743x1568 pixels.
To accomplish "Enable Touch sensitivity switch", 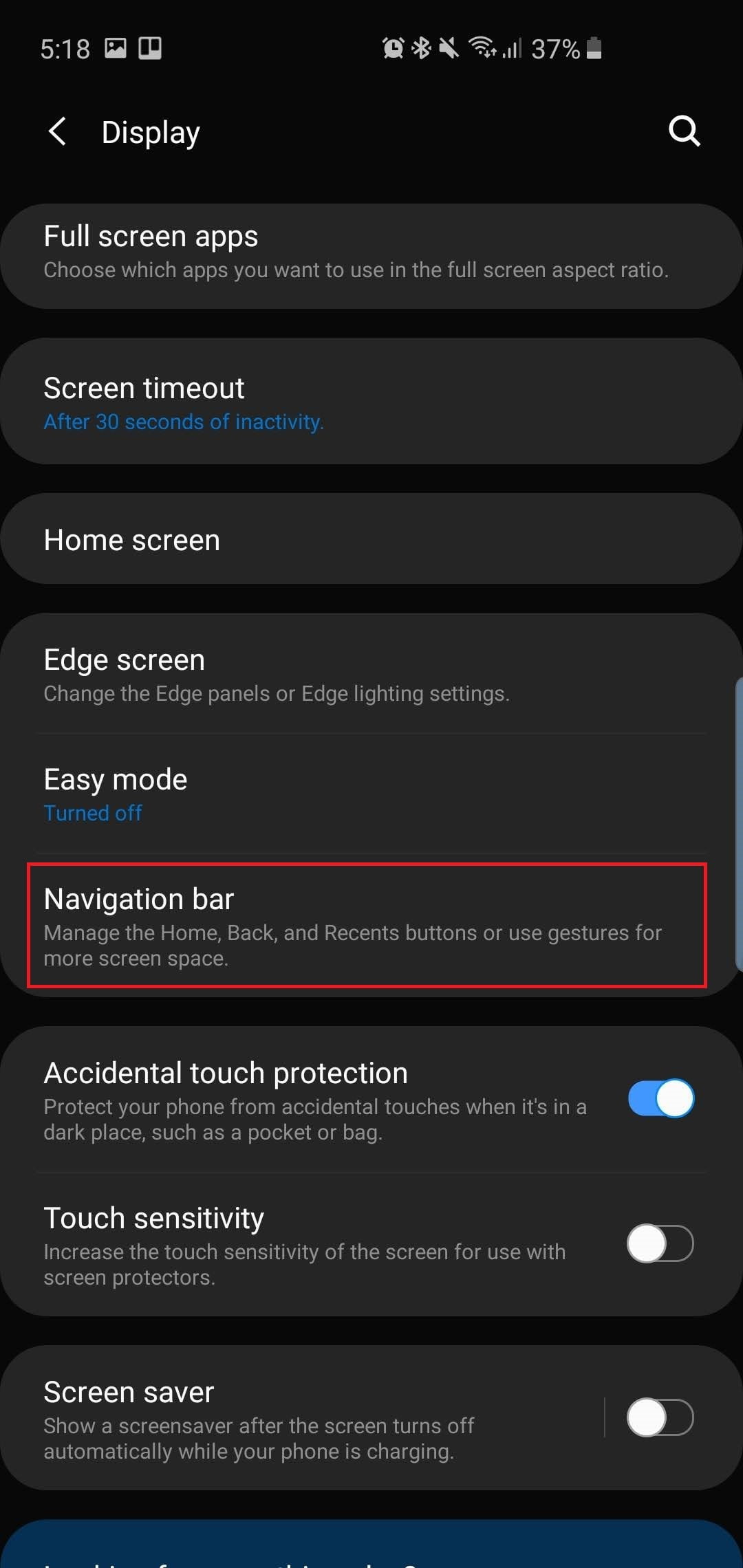I will pyautogui.click(x=660, y=1243).
